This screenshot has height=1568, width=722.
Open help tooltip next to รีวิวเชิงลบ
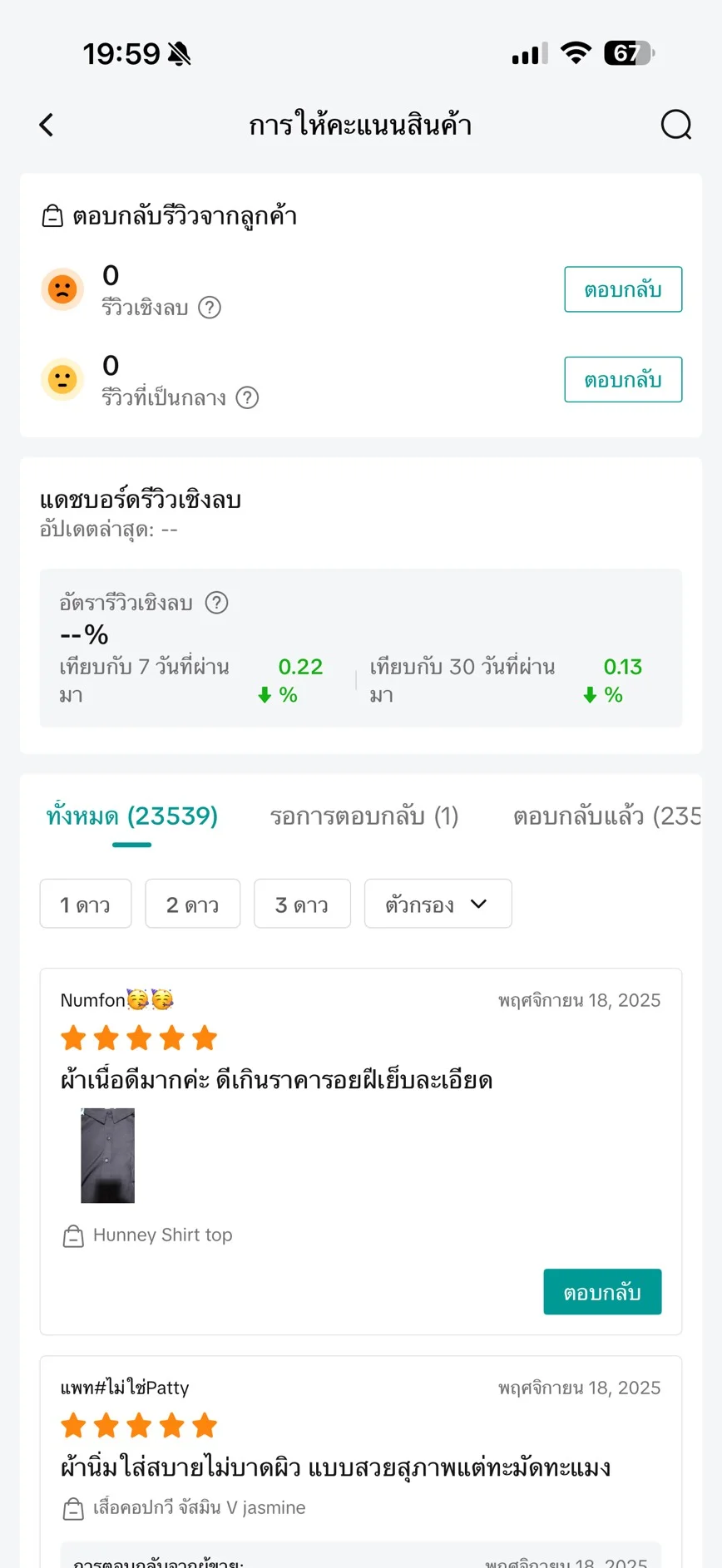pyautogui.click(x=210, y=308)
